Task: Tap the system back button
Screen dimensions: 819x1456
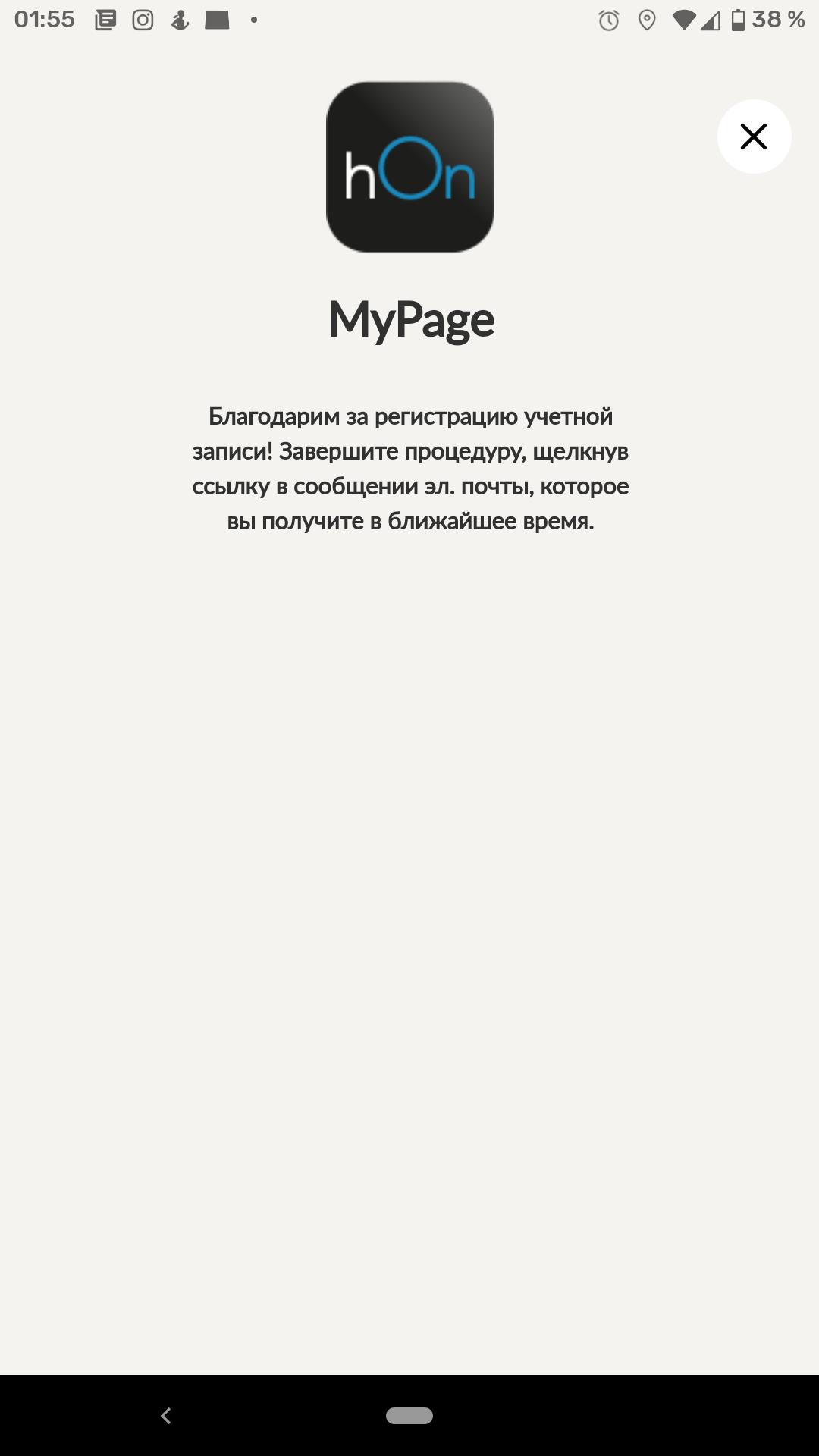Action: point(166,1415)
